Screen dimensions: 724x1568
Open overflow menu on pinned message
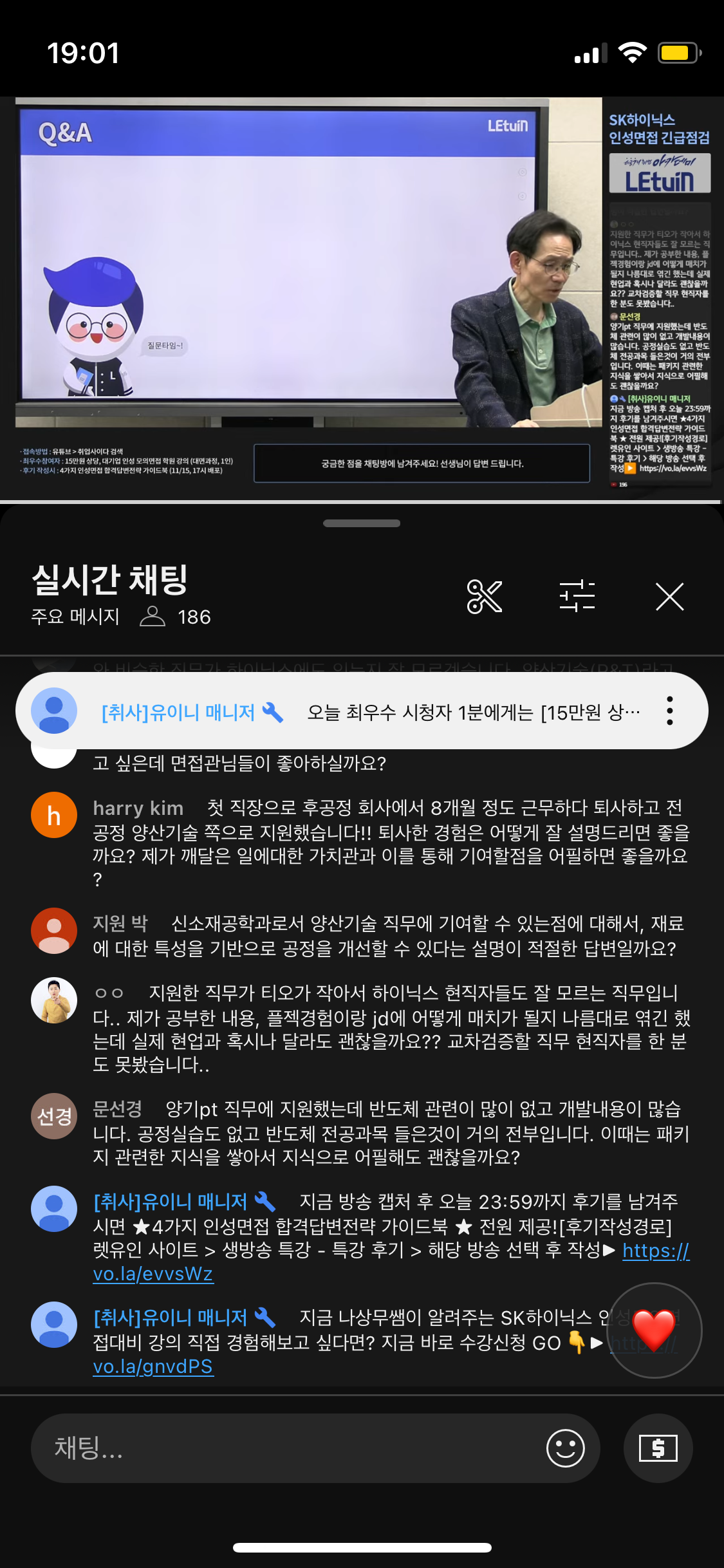pos(669,711)
